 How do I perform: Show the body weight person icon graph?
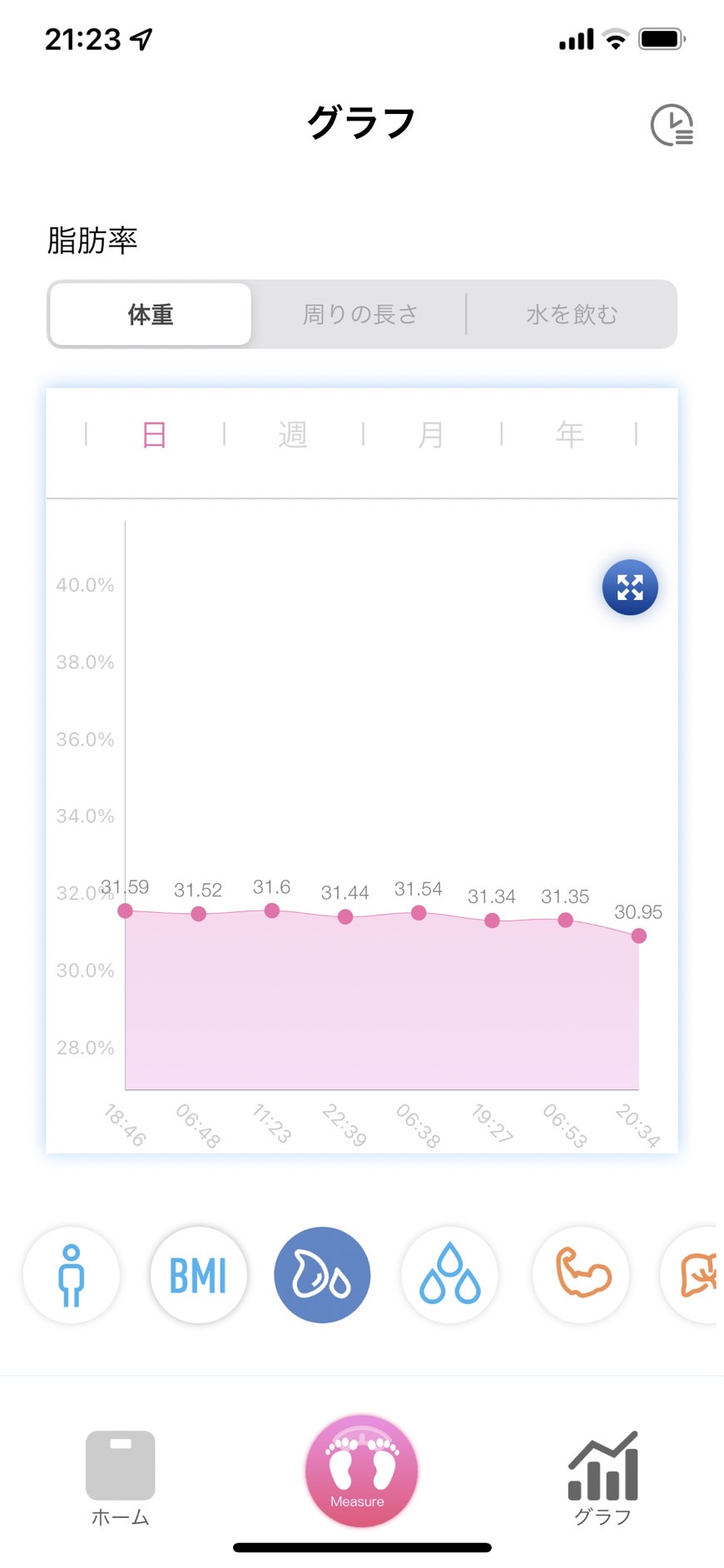coord(72,1275)
